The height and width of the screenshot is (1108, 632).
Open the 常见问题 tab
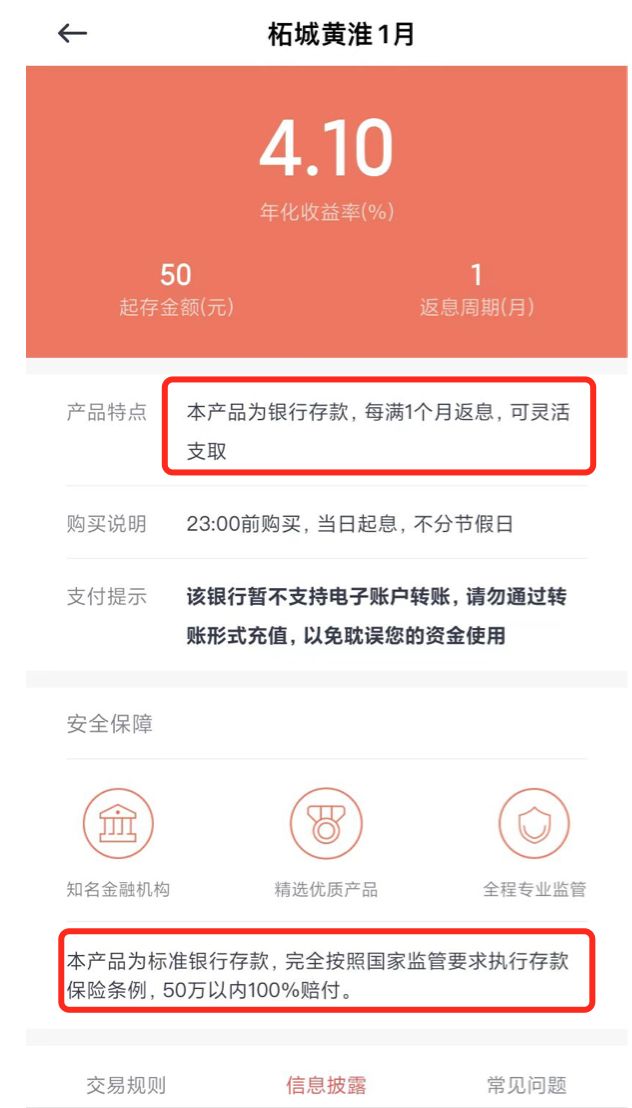click(526, 1085)
